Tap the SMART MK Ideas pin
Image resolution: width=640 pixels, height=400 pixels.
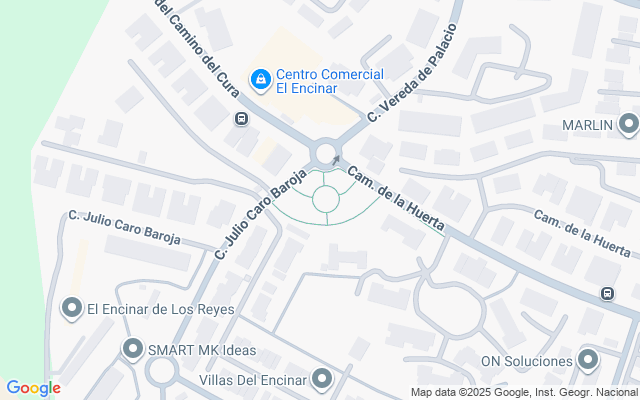132,351
